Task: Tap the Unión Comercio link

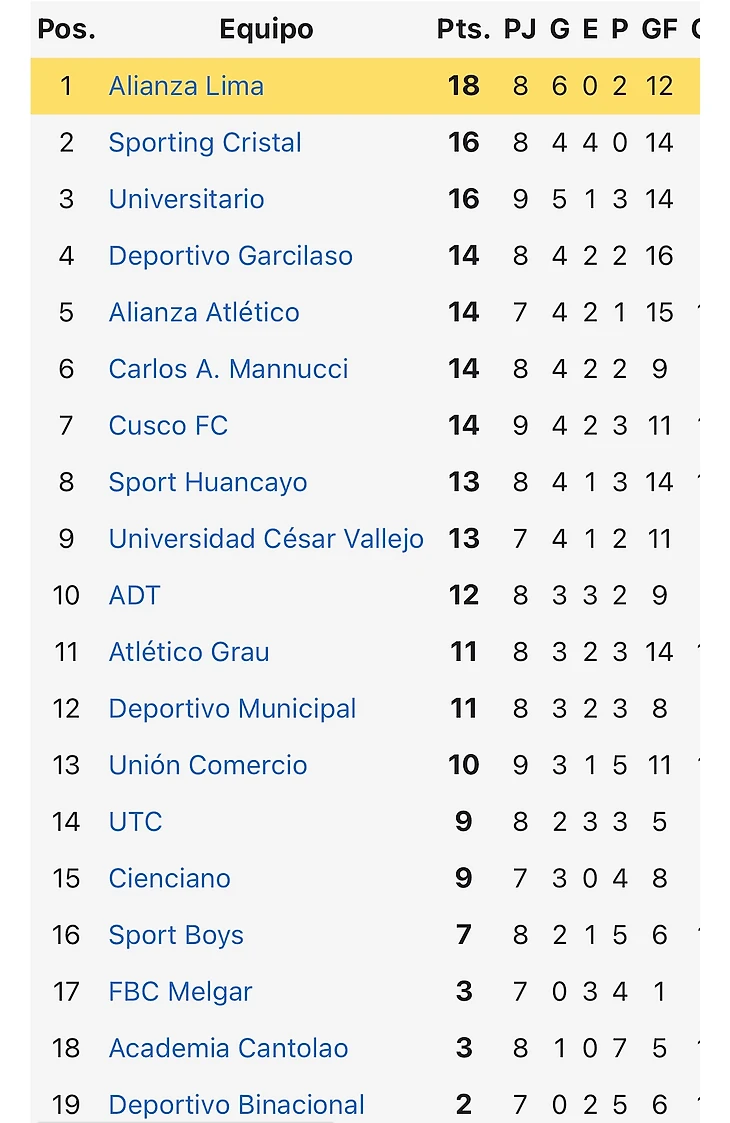Action: coord(208,765)
